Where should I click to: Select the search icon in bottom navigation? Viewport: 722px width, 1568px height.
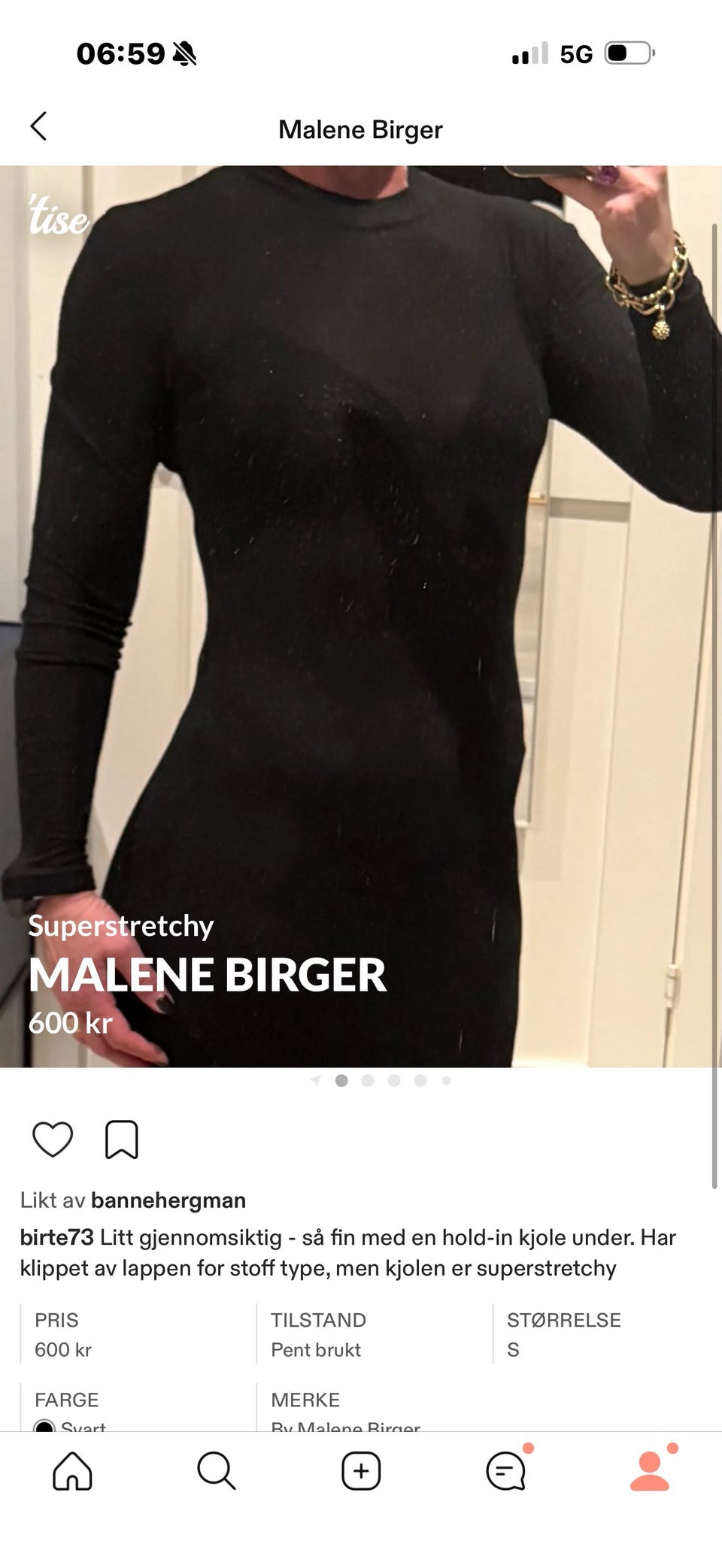pyautogui.click(x=217, y=1472)
